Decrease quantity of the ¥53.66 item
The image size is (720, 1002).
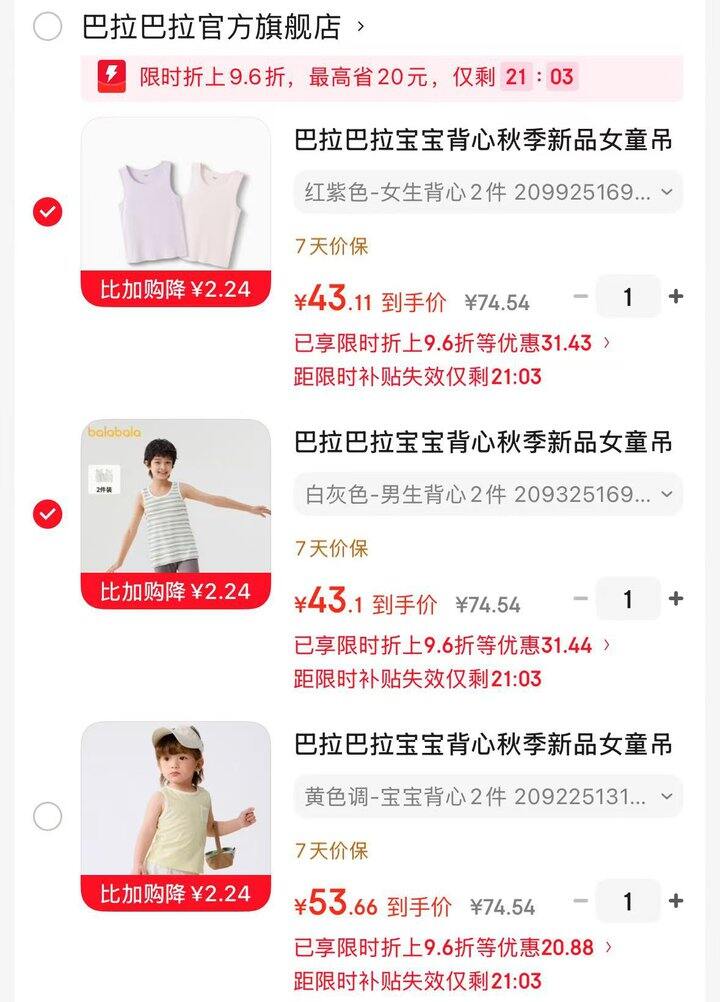pyautogui.click(x=580, y=901)
